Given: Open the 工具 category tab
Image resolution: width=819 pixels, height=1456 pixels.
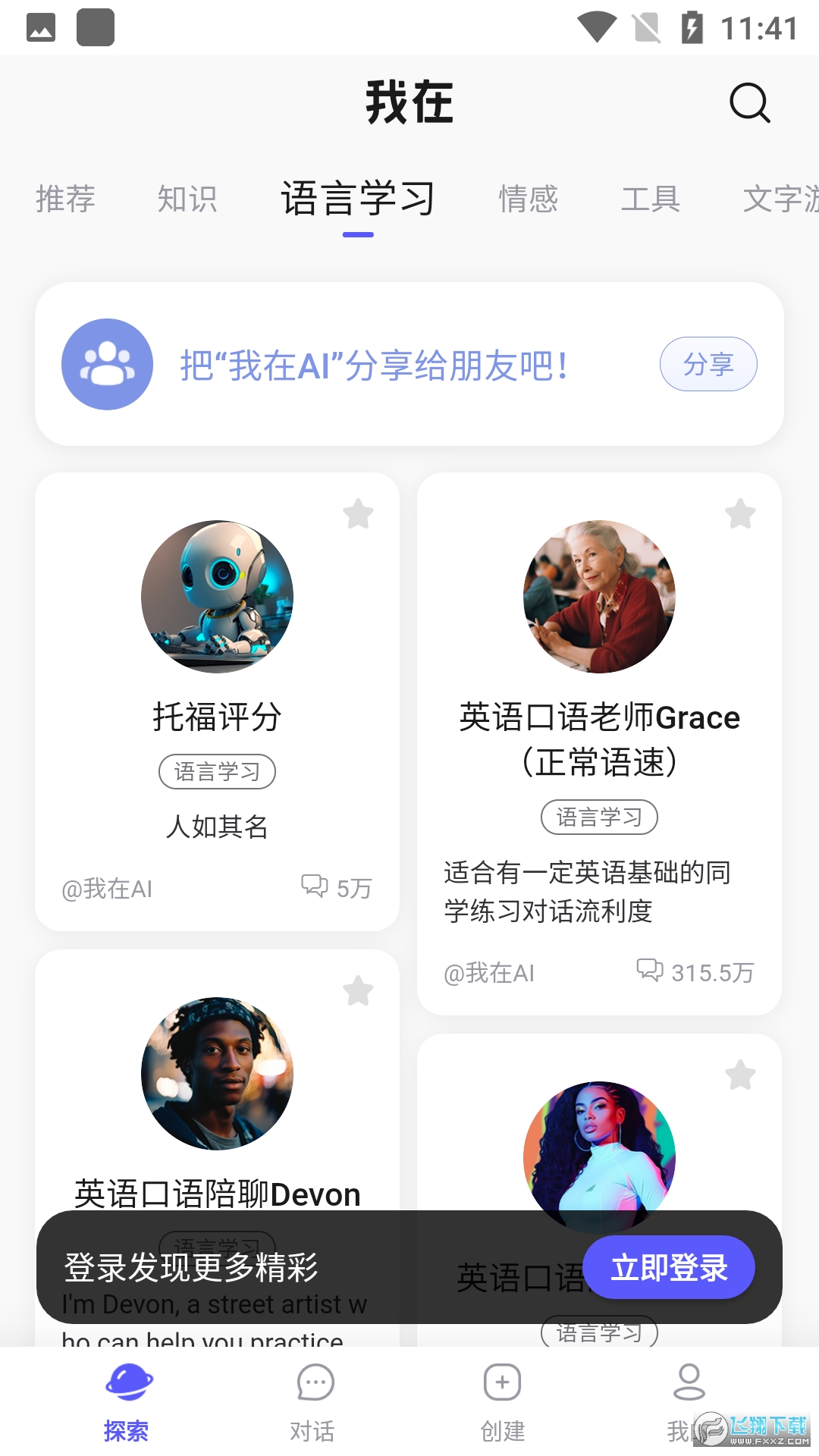Looking at the screenshot, I should pos(651,199).
